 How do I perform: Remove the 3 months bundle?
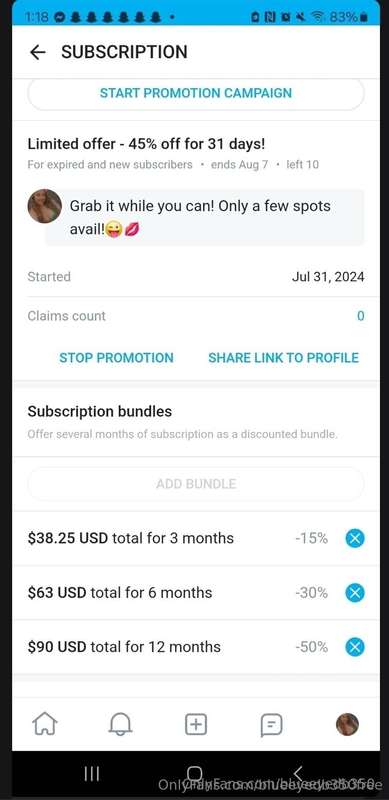355,538
